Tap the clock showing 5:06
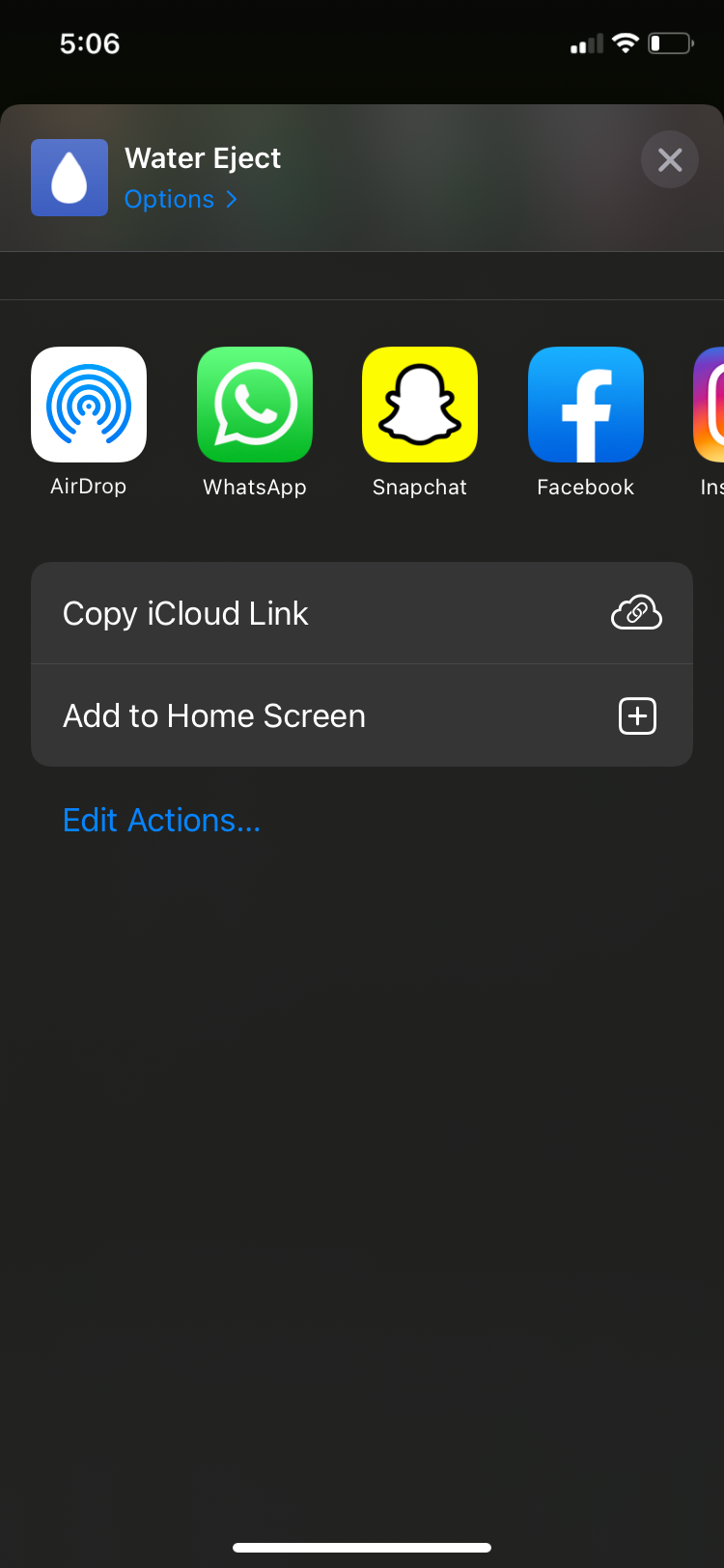The image size is (724, 1568). point(90,42)
